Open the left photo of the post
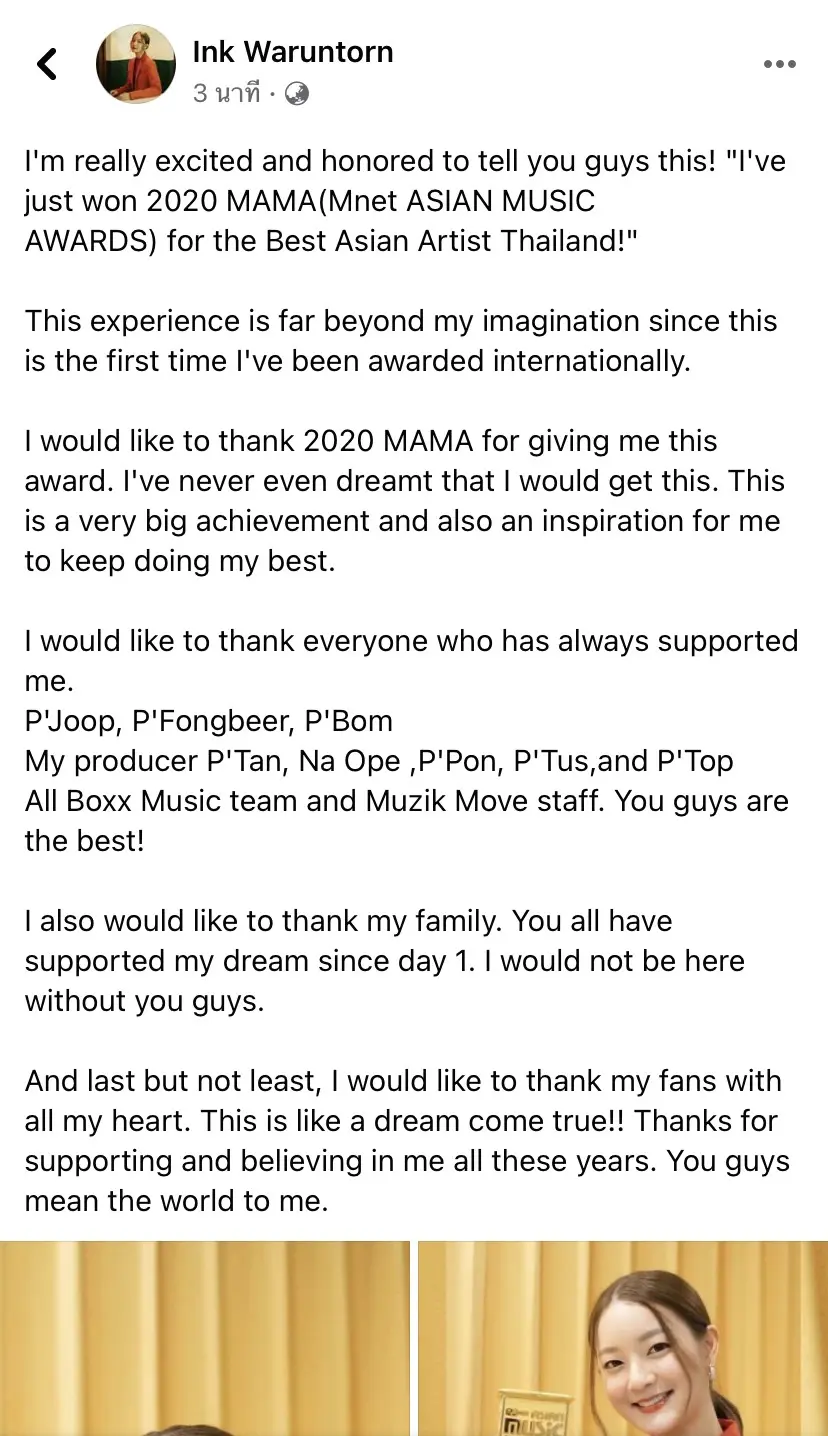 pyautogui.click(x=204, y=1338)
